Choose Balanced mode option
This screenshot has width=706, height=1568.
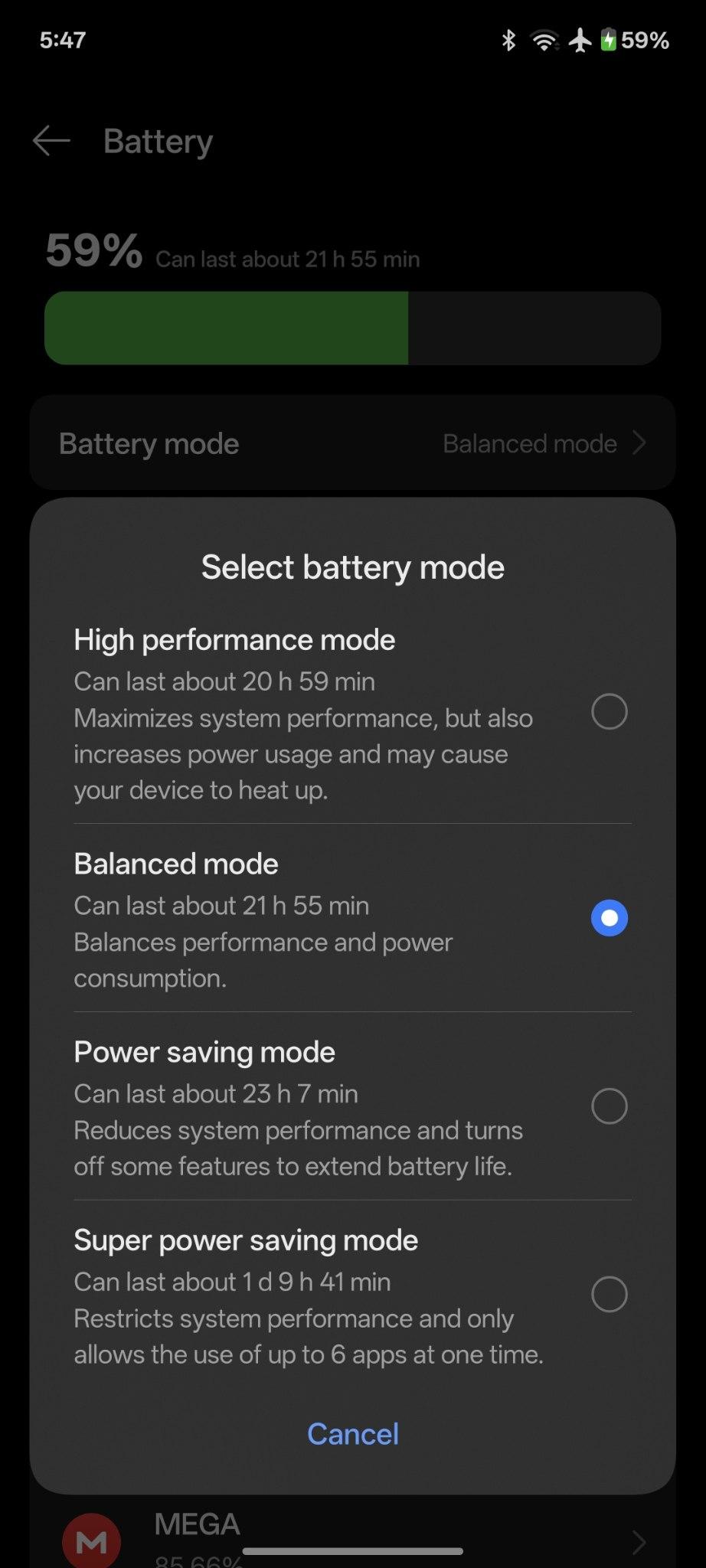point(352,918)
